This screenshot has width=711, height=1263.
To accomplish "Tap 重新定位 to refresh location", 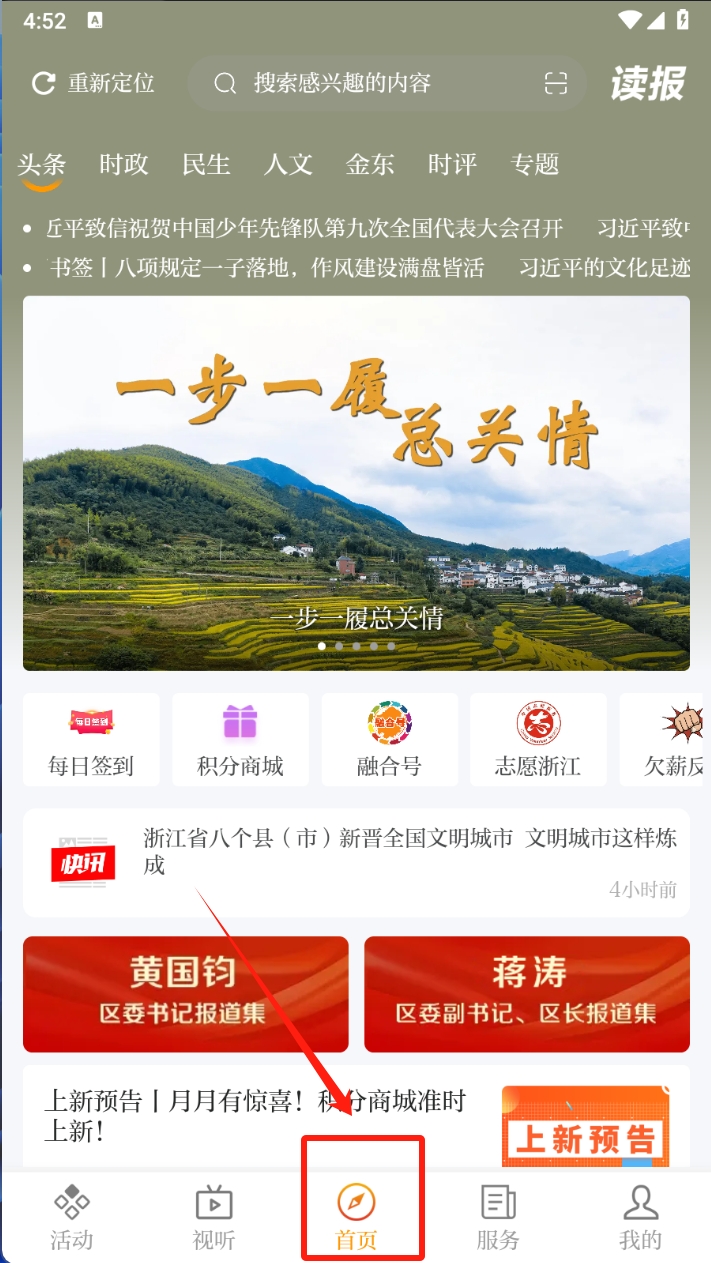I will [x=93, y=83].
